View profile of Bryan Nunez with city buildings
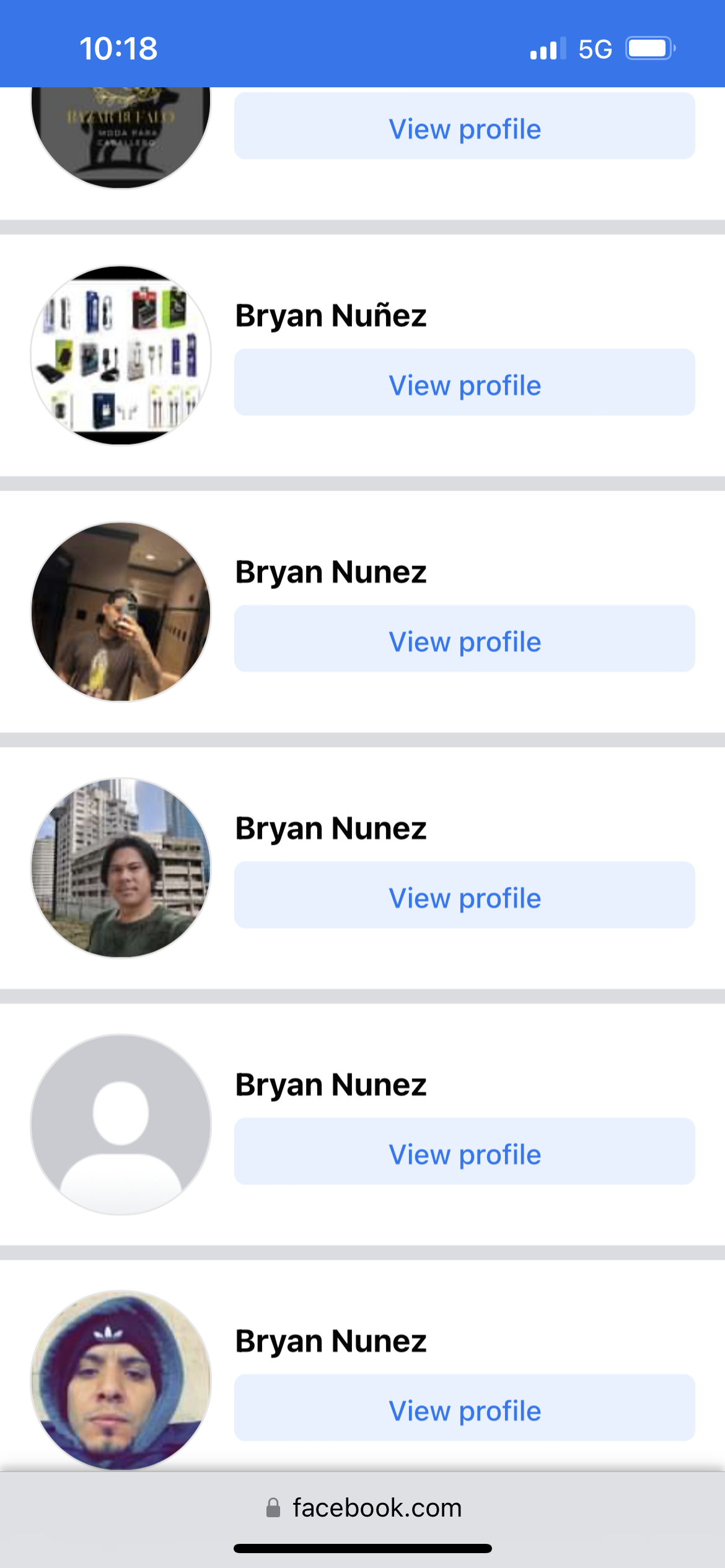The width and height of the screenshot is (725, 1568). [464, 895]
